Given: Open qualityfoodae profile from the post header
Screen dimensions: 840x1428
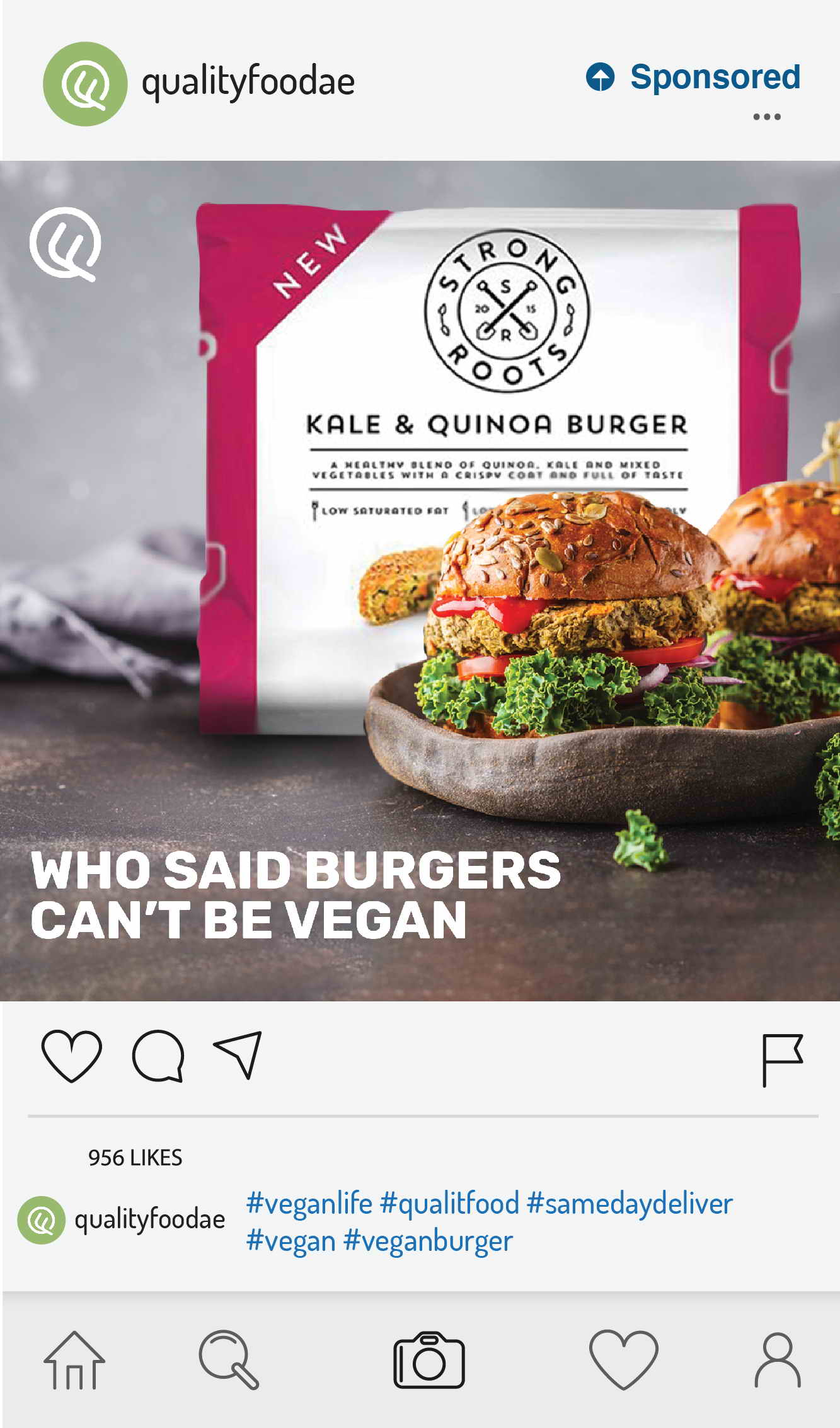Looking at the screenshot, I should (x=248, y=82).
